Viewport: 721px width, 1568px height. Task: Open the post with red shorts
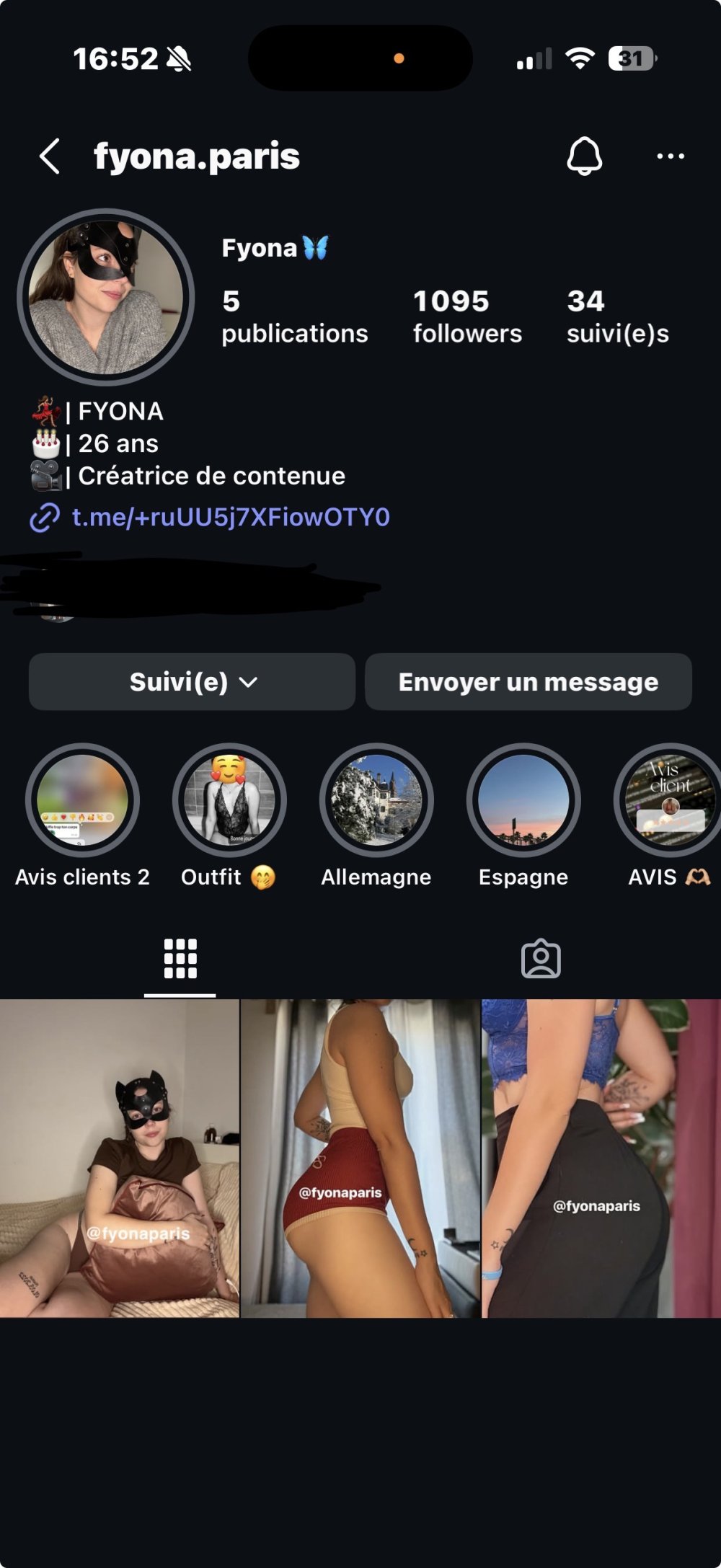click(360, 1158)
